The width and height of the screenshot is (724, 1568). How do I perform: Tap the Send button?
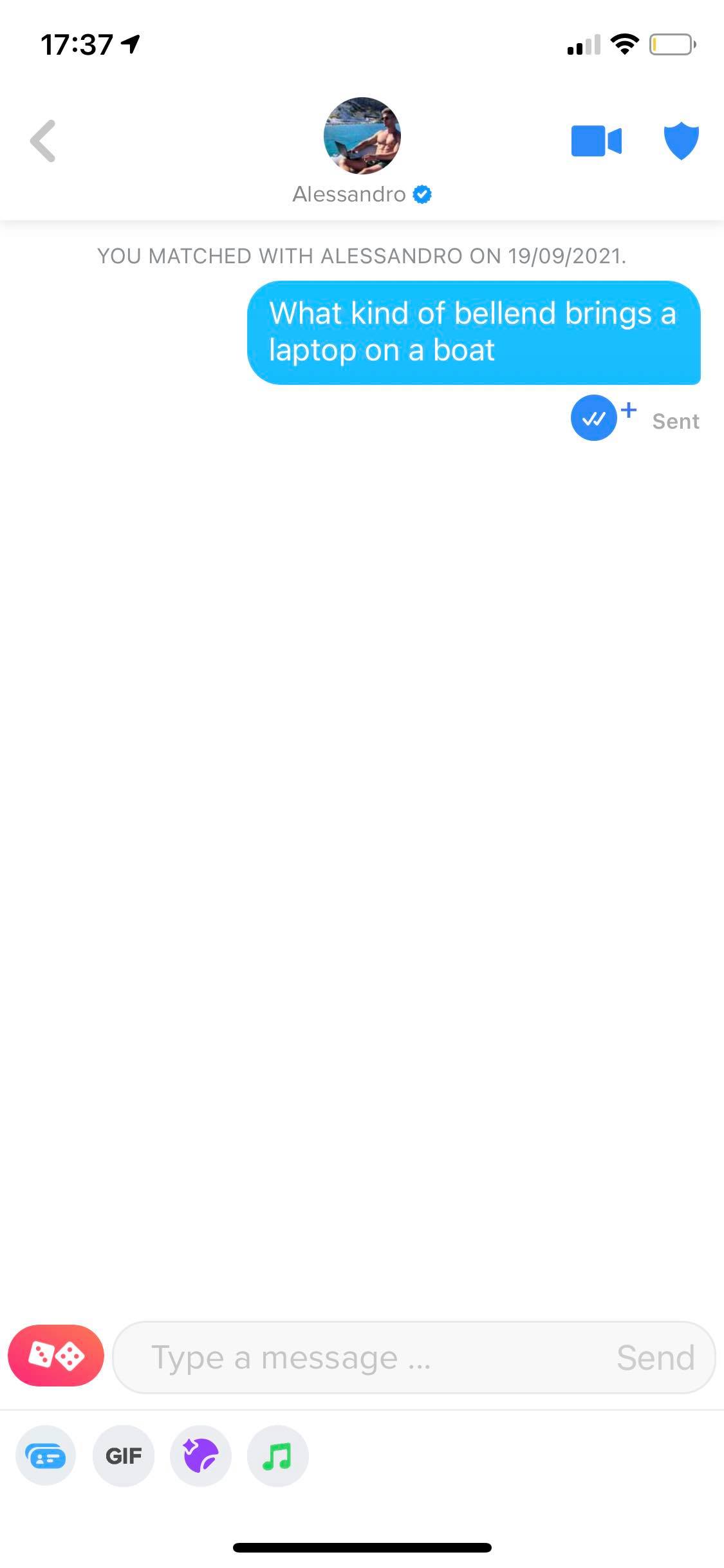(x=655, y=1358)
